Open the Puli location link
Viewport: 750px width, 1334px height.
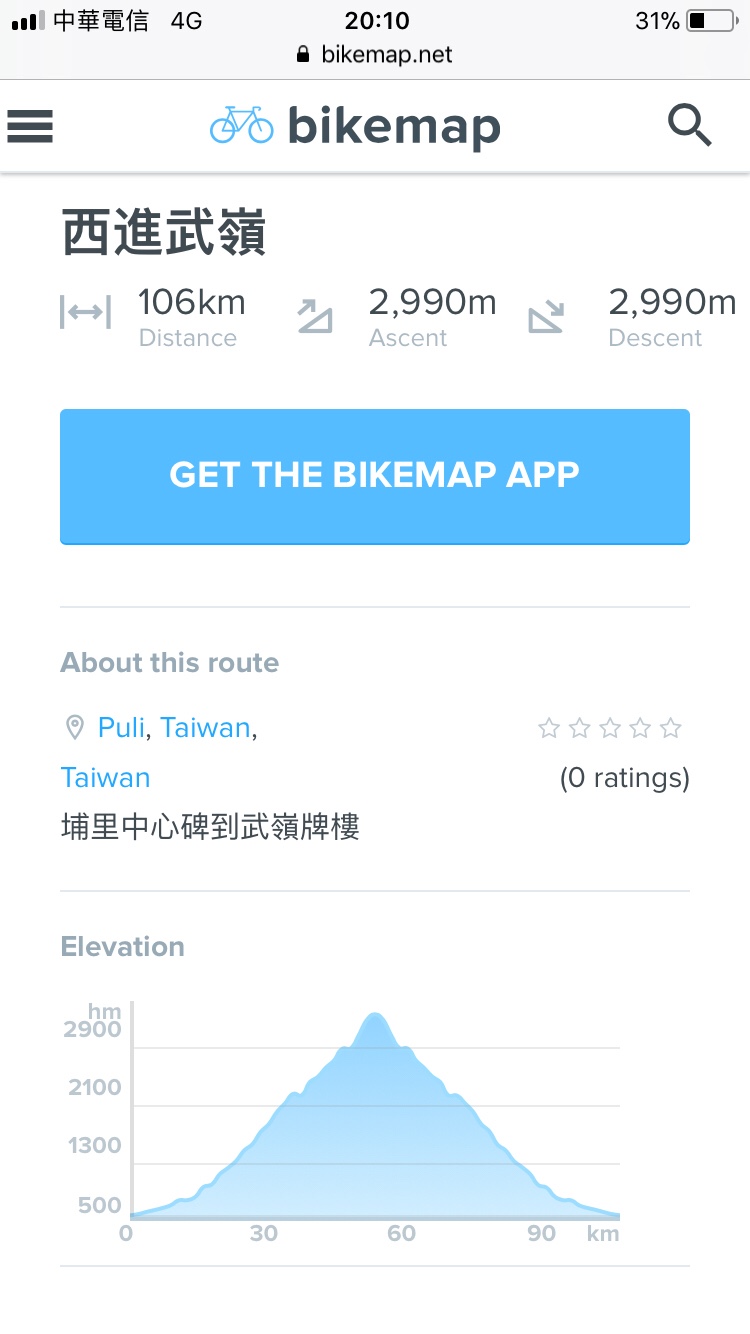(121, 727)
